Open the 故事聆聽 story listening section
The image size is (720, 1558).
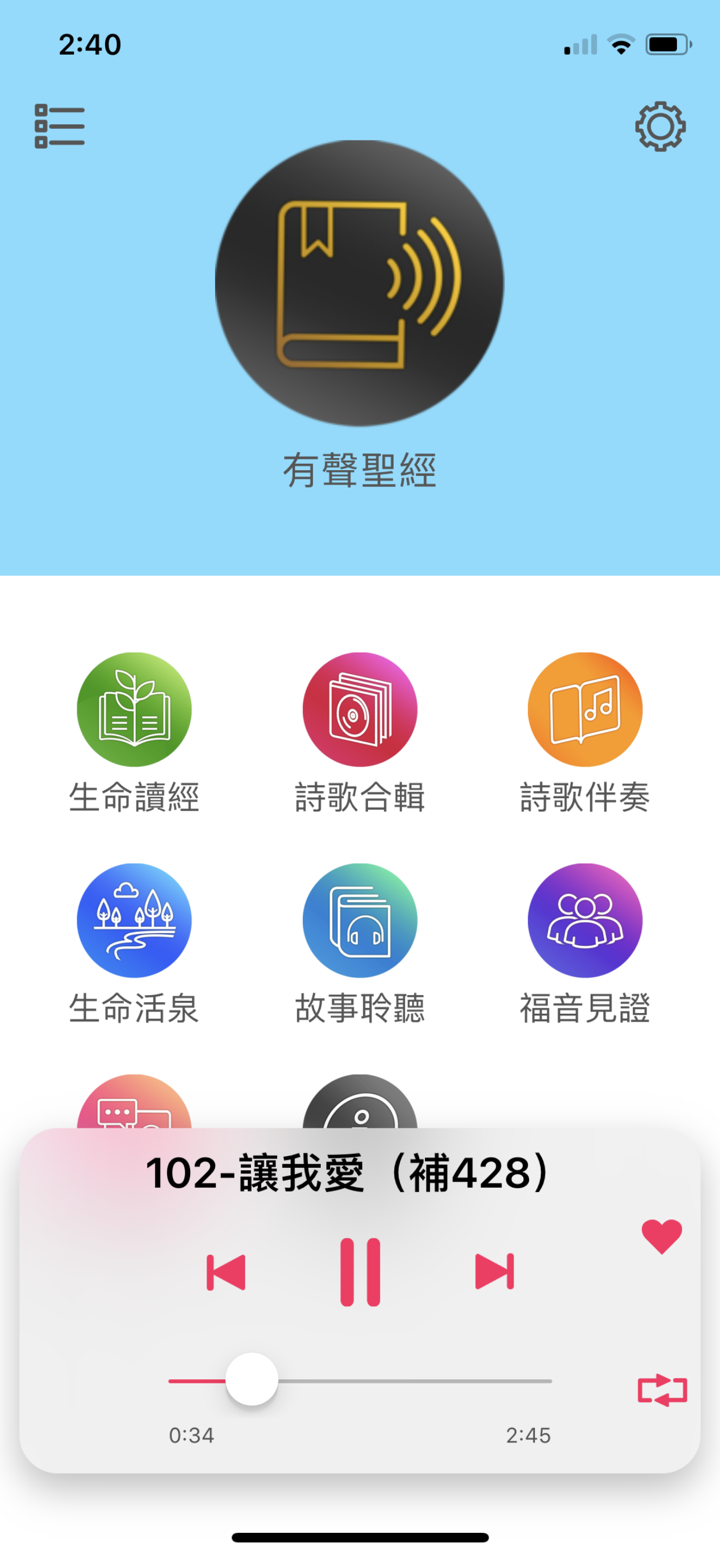pyautogui.click(x=359, y=919)
